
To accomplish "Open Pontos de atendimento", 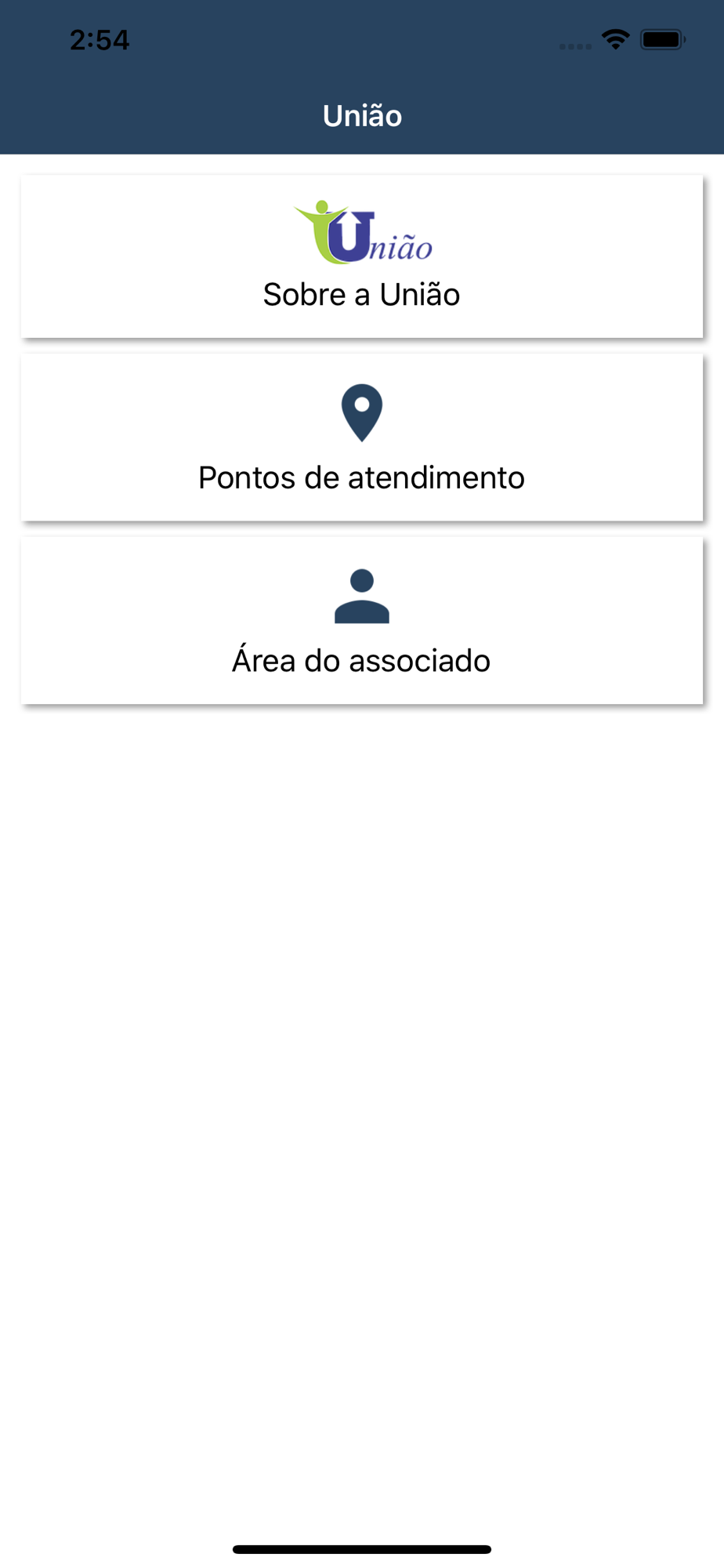I will click(361, 437).
